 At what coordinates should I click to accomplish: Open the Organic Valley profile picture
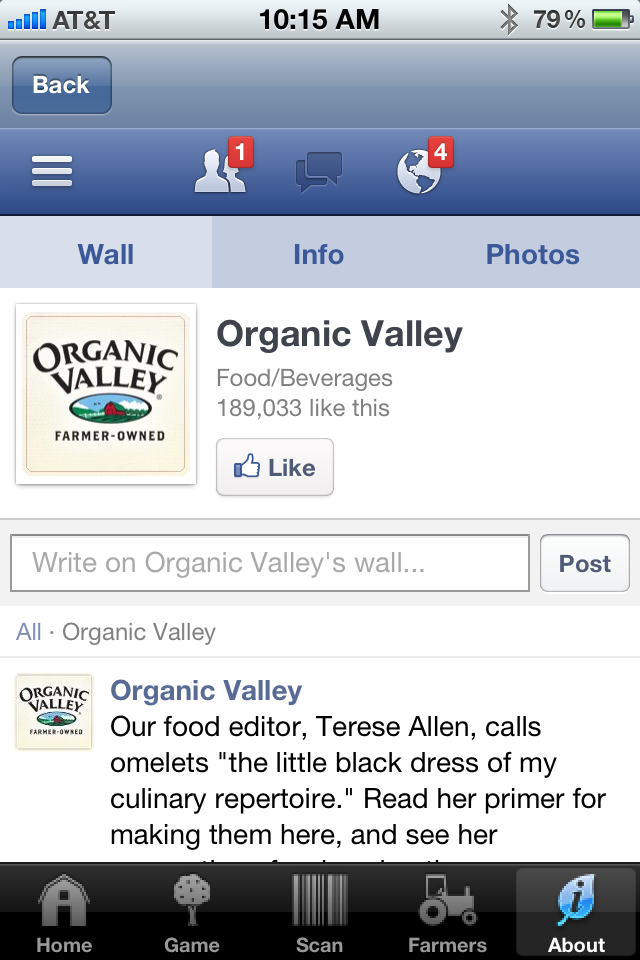point(106,394)
